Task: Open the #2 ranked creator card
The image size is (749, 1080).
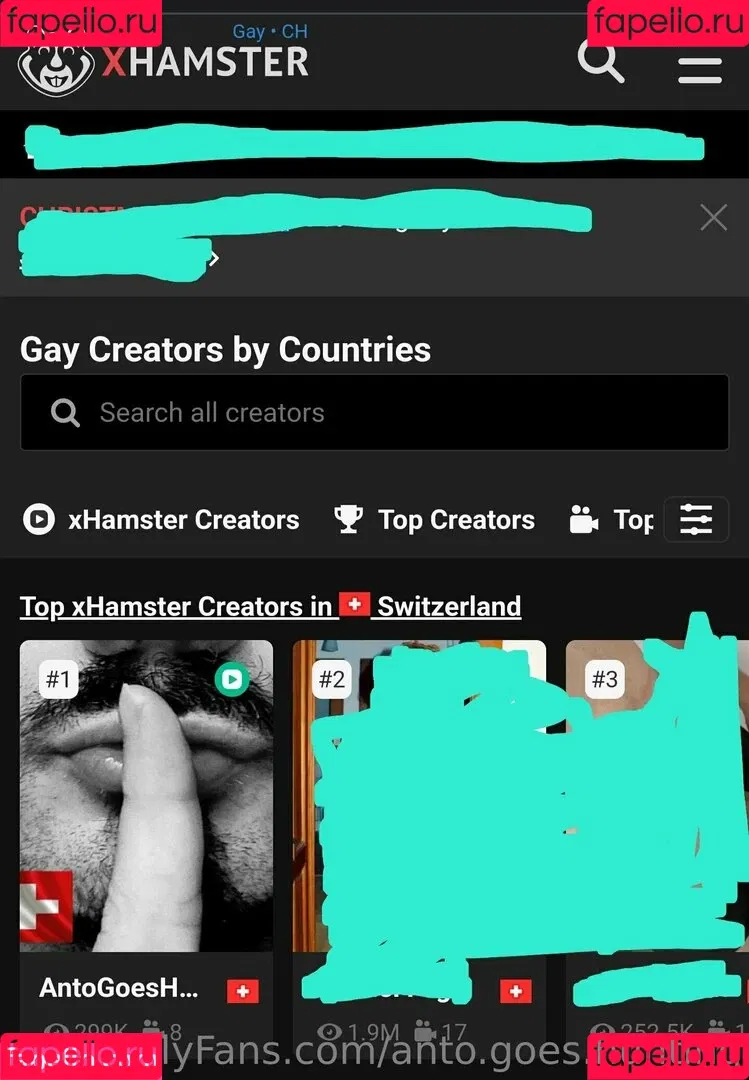Action: coord(418,800)
